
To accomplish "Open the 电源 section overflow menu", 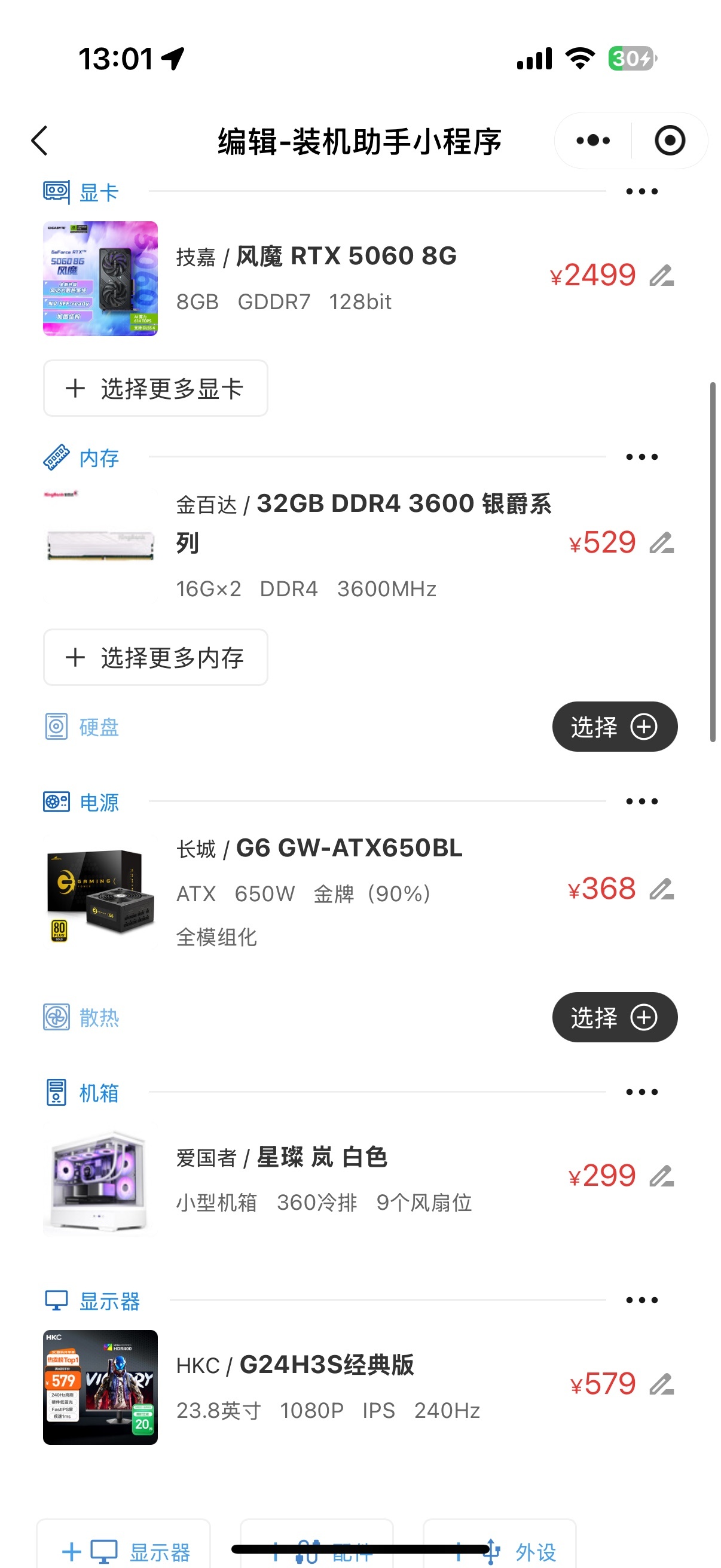I will [641, 802].
